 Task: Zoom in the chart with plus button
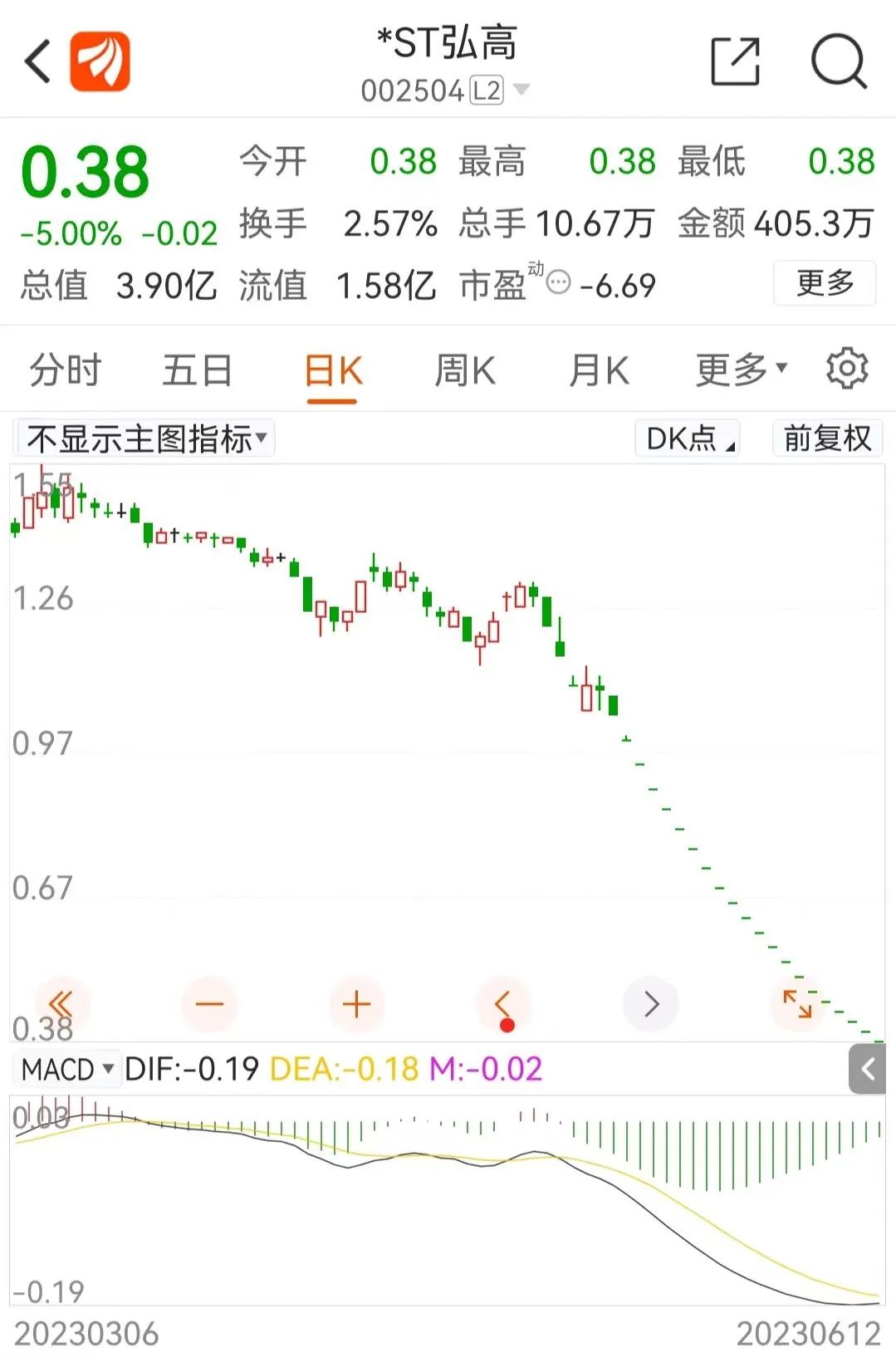356,1004
